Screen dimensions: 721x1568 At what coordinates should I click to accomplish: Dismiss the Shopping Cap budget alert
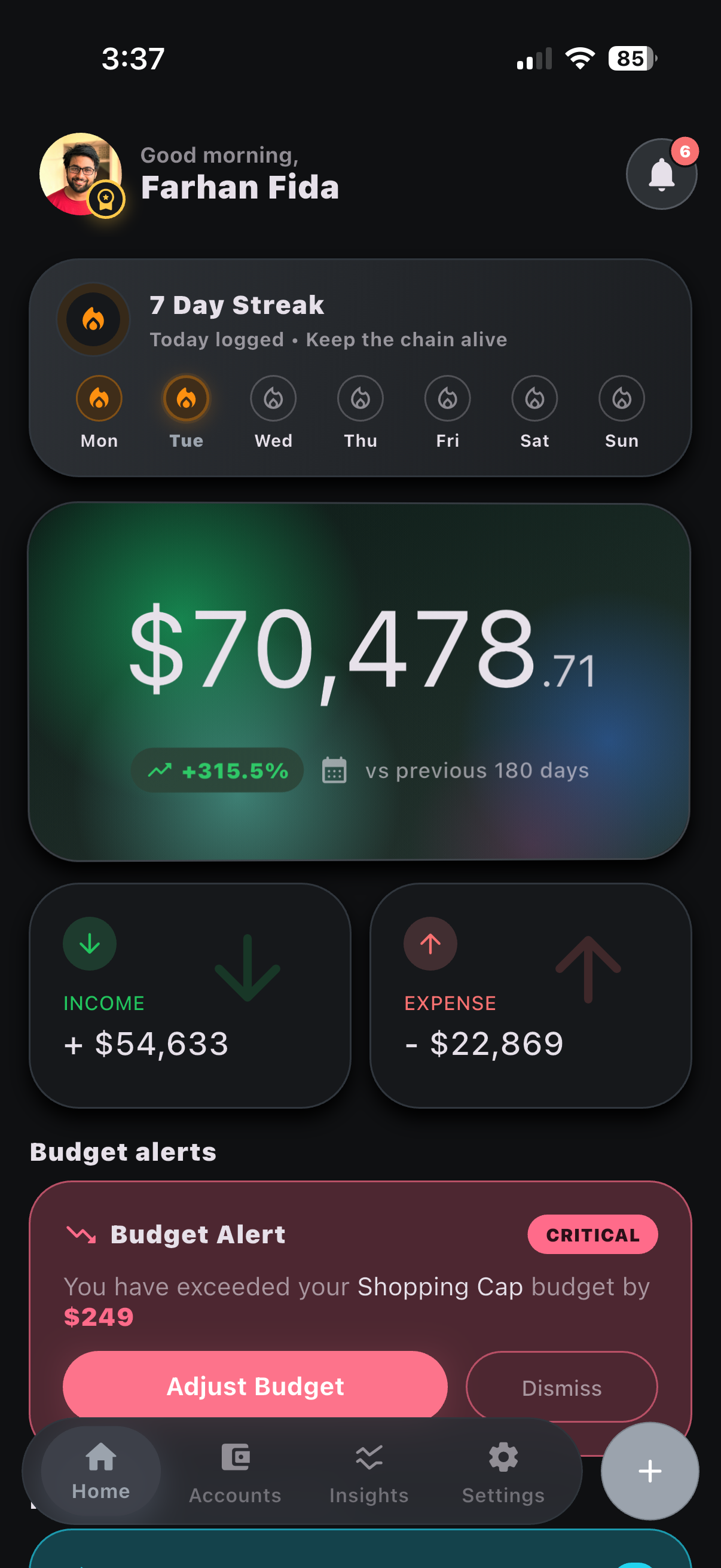[x=561, y=1387]
